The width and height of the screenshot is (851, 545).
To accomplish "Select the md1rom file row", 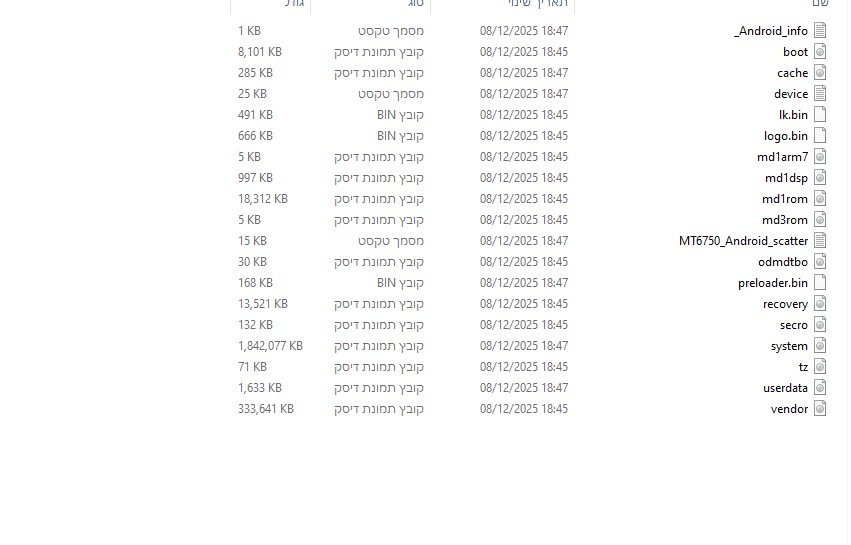I will tap(784, 199).
